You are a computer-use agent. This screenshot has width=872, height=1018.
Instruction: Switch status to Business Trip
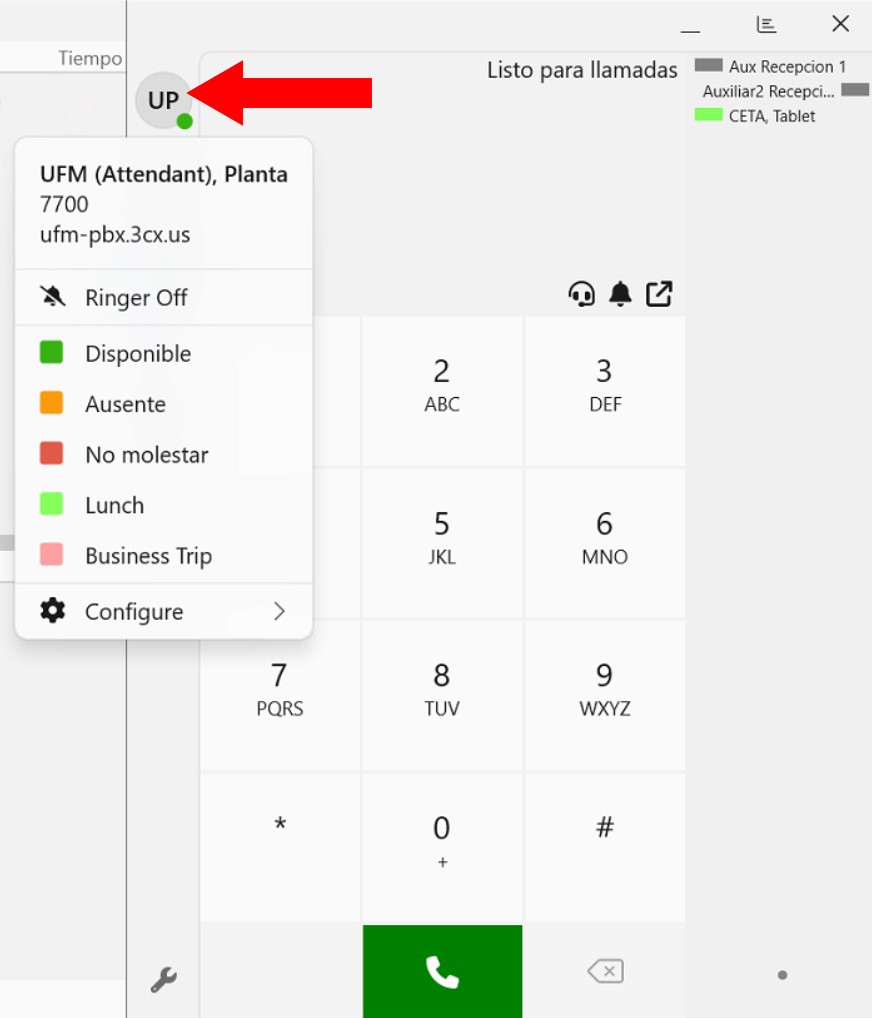point(148,555)
